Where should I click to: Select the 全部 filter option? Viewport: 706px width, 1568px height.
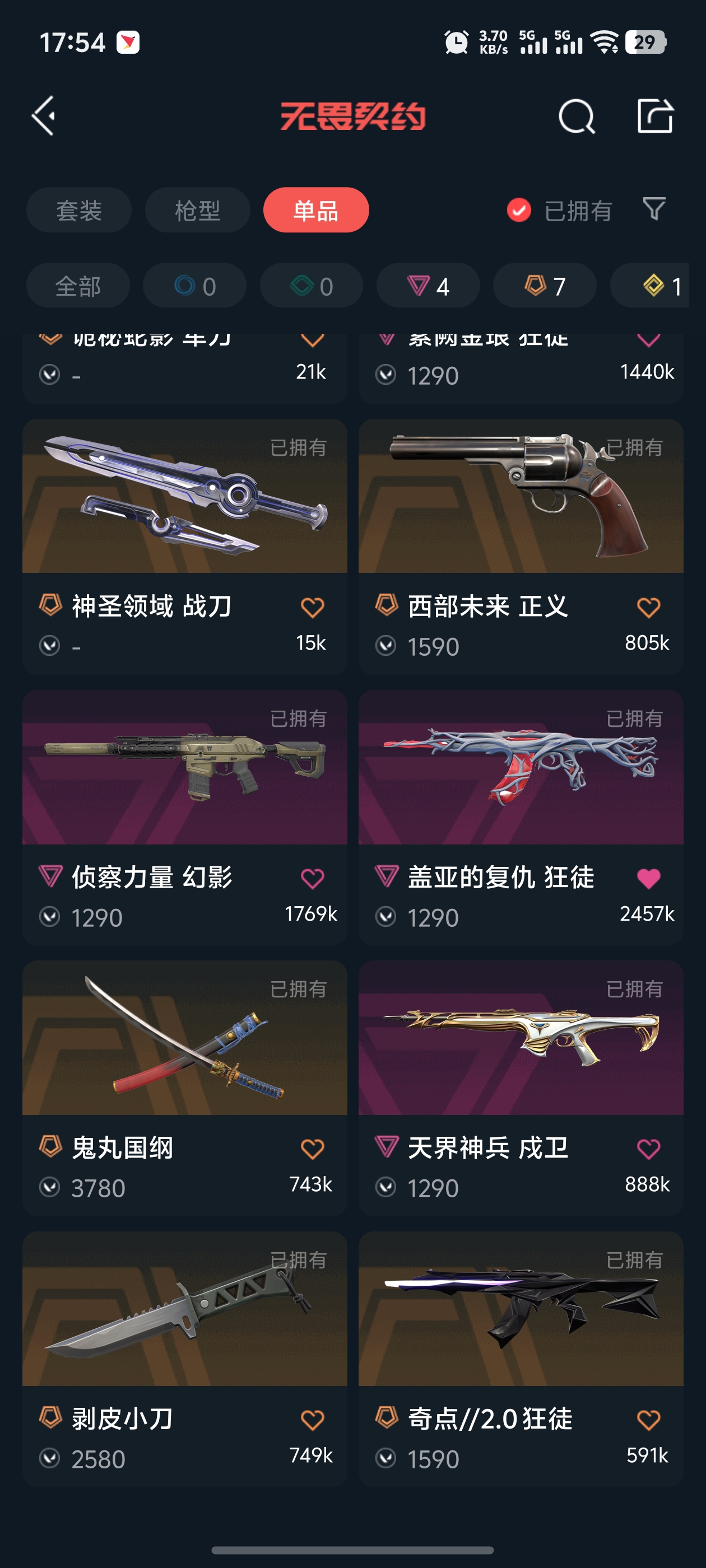78,286
